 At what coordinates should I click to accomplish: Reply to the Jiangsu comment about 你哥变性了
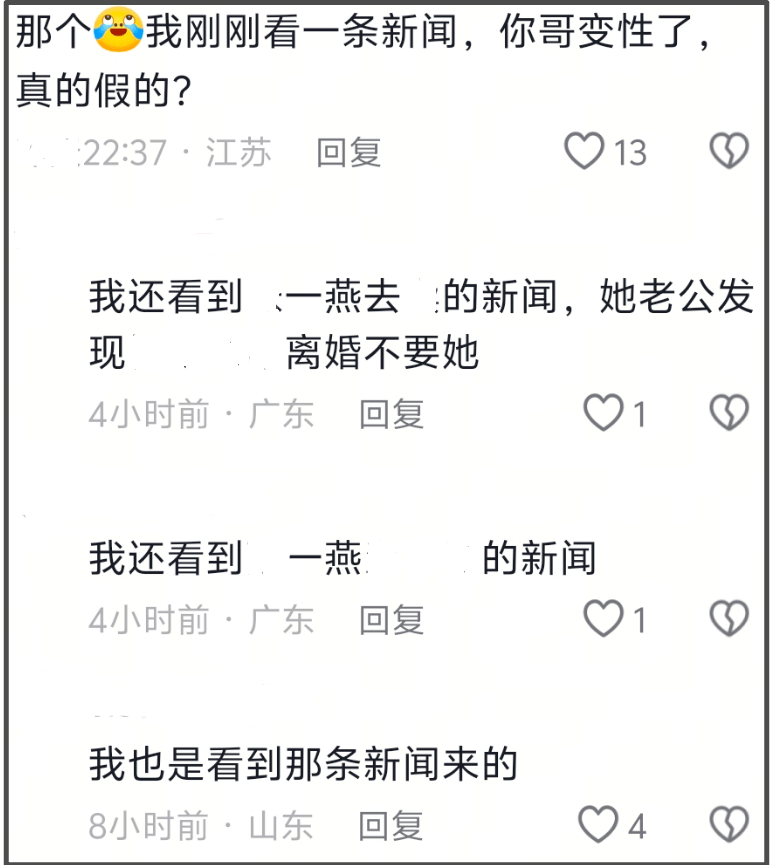click(349, 153)
